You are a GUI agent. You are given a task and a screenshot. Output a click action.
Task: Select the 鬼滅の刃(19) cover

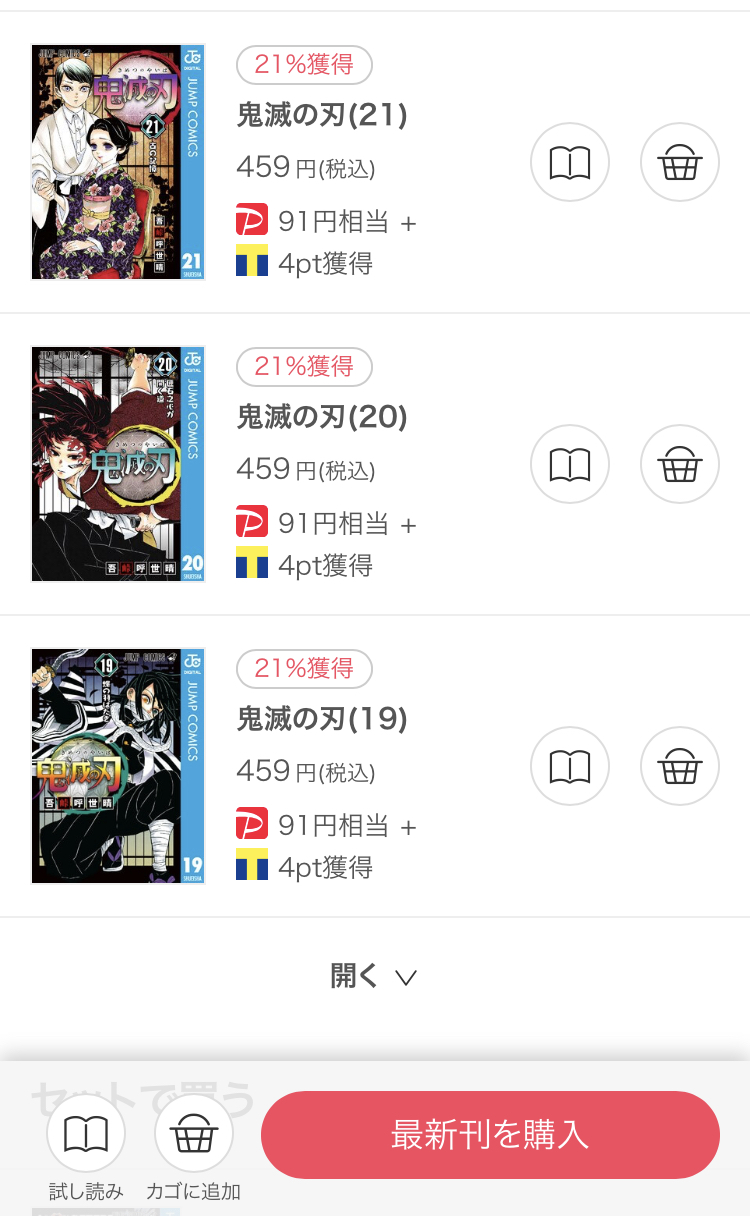coord(118,766)
